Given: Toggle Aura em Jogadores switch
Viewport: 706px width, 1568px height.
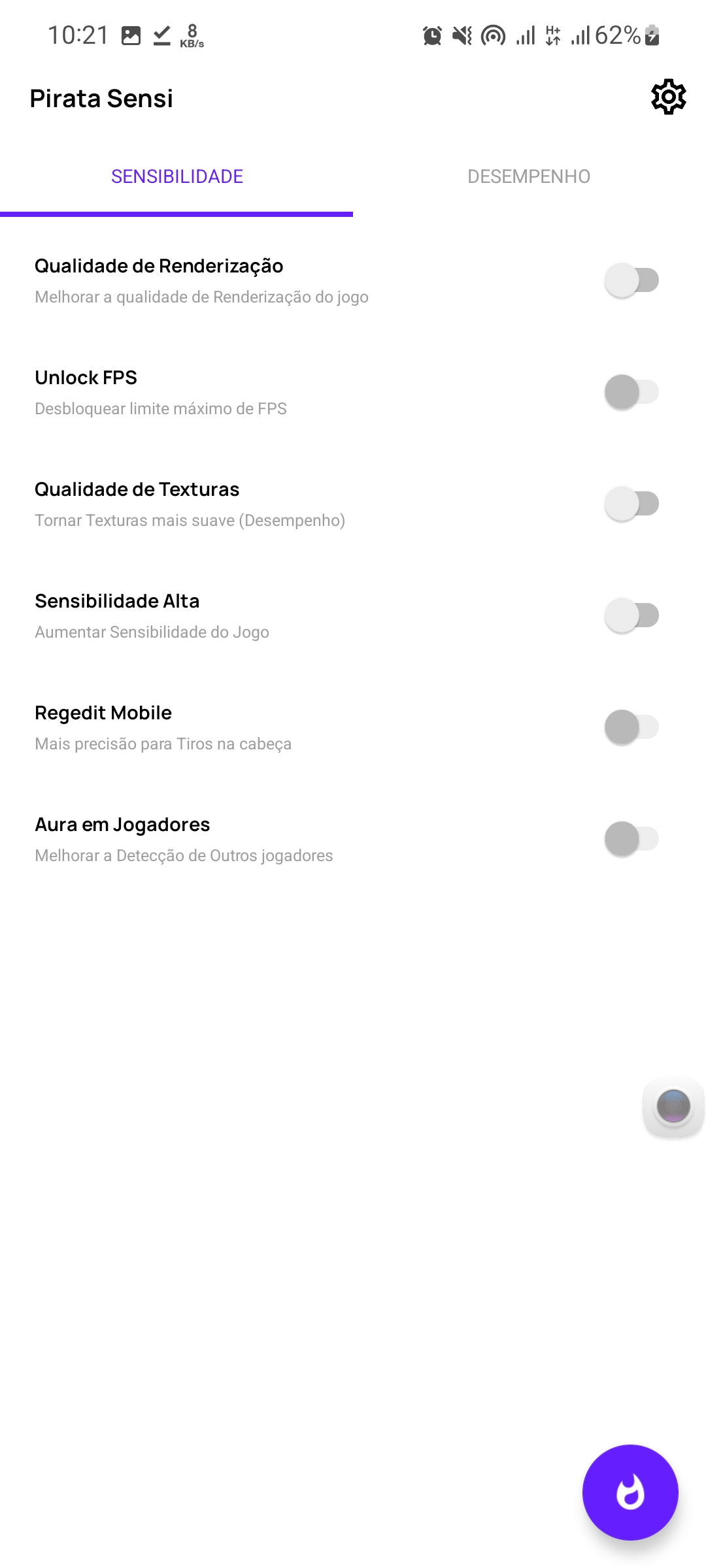Looking at the screenshot, I should pos(631,839).
